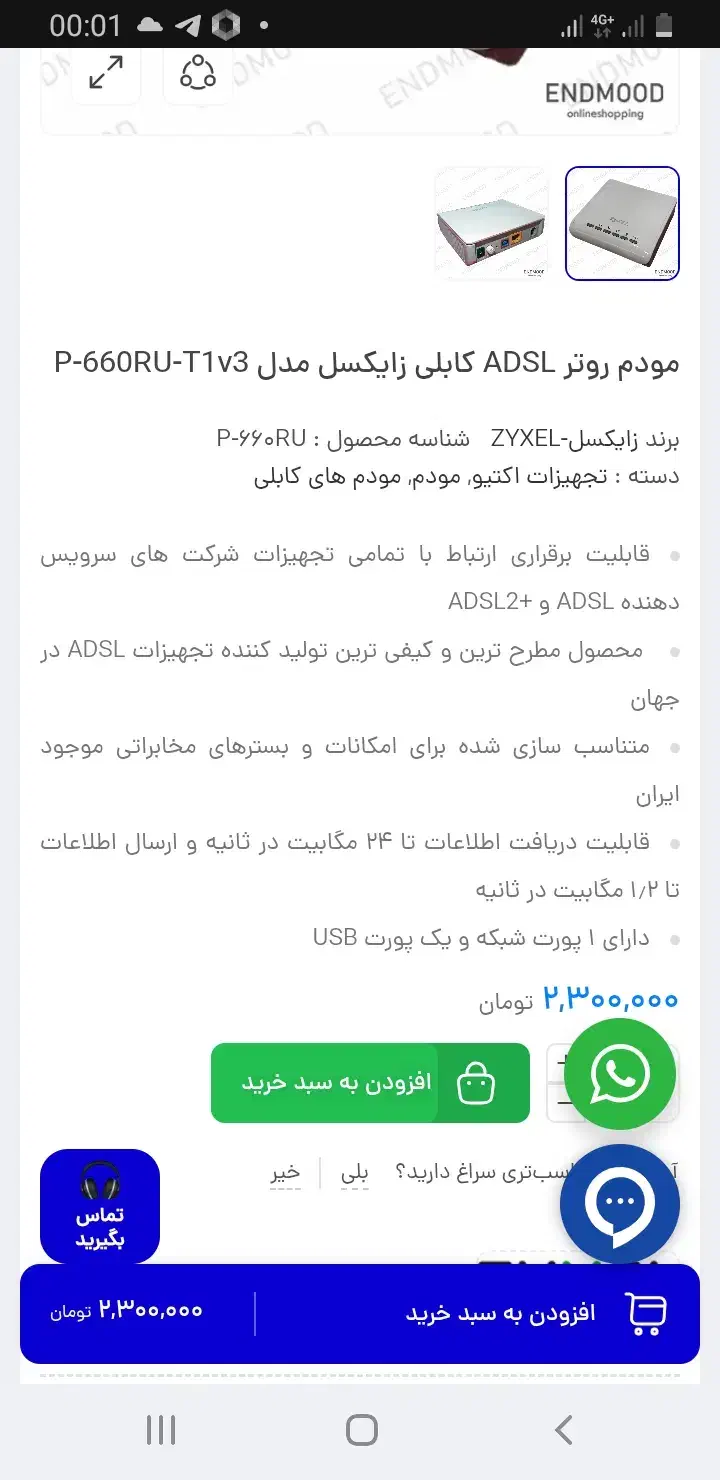Click the shopping bag icon on the green button
Screen dimensions: 720x1480
click(478, 1082)
